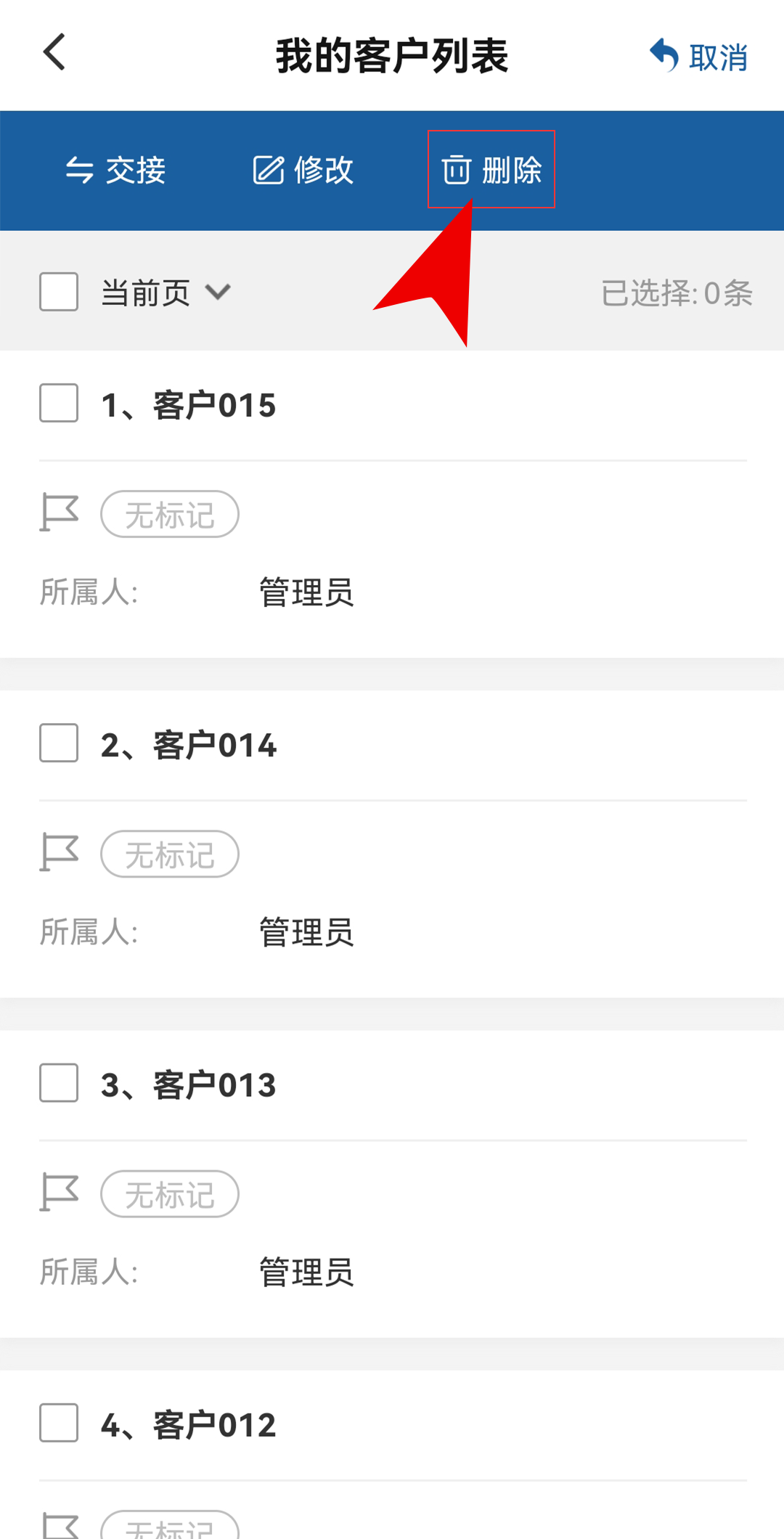
Task: Tap 取消 to cancel selection mode
Action: coord(698,57)
